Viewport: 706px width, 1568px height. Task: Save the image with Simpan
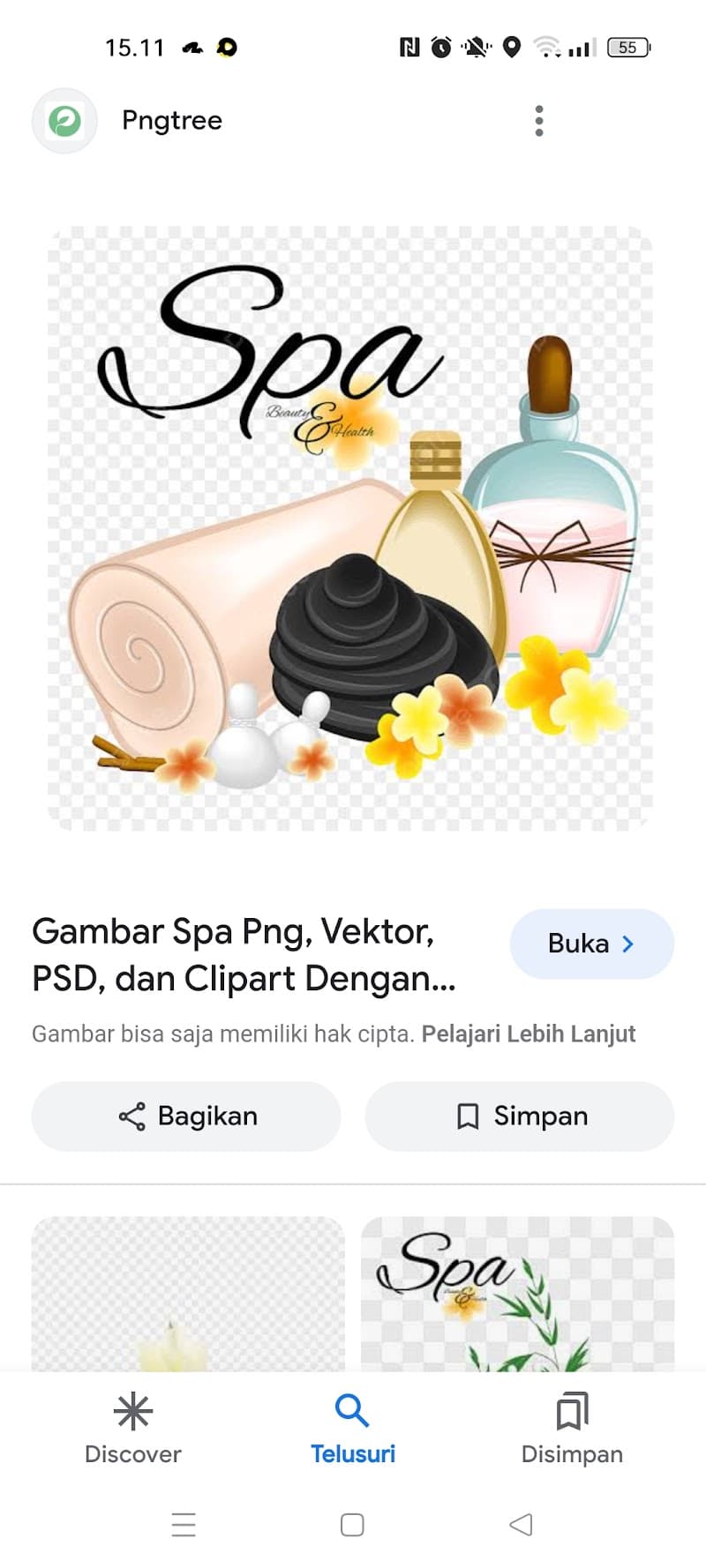[x=520, y=1116]
